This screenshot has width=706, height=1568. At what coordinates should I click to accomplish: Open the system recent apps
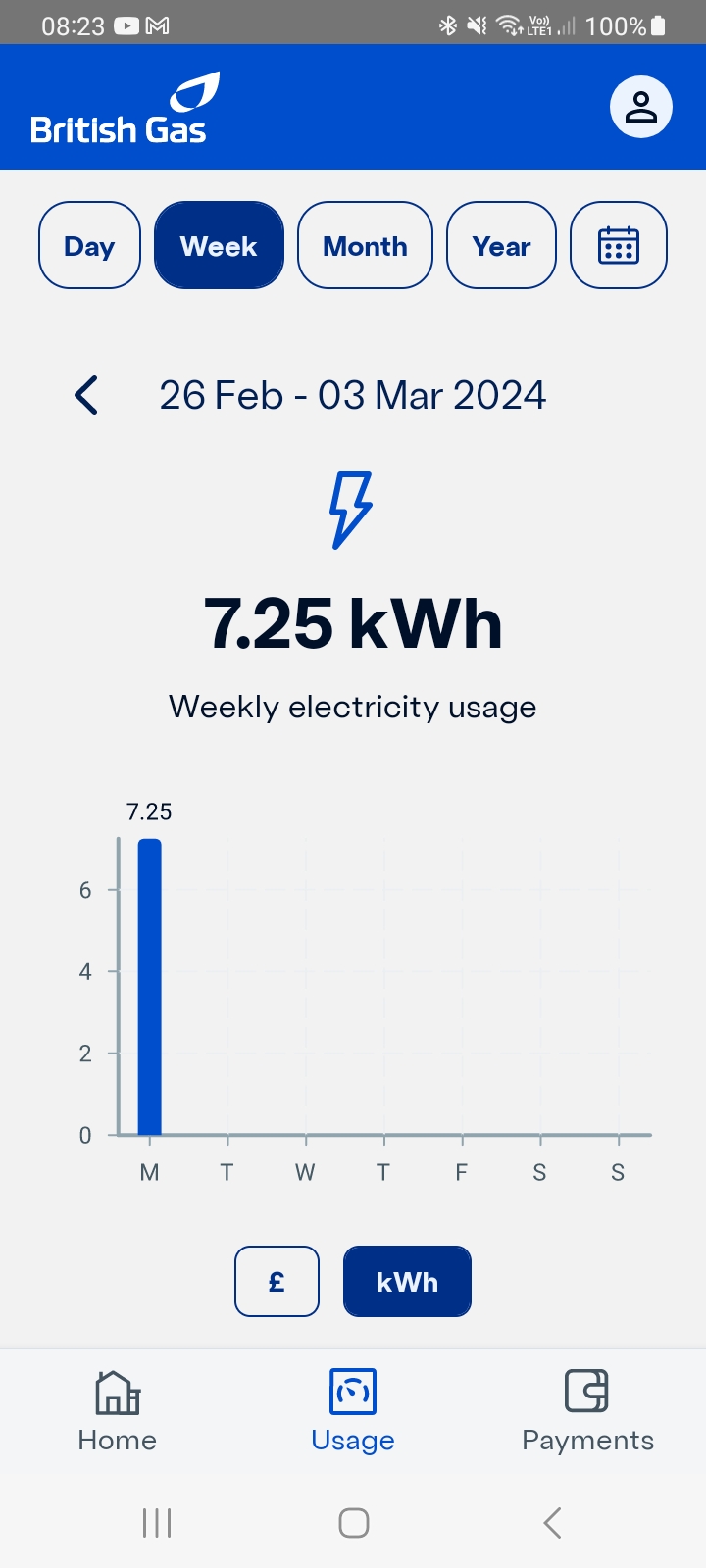tap(157, 1522)
